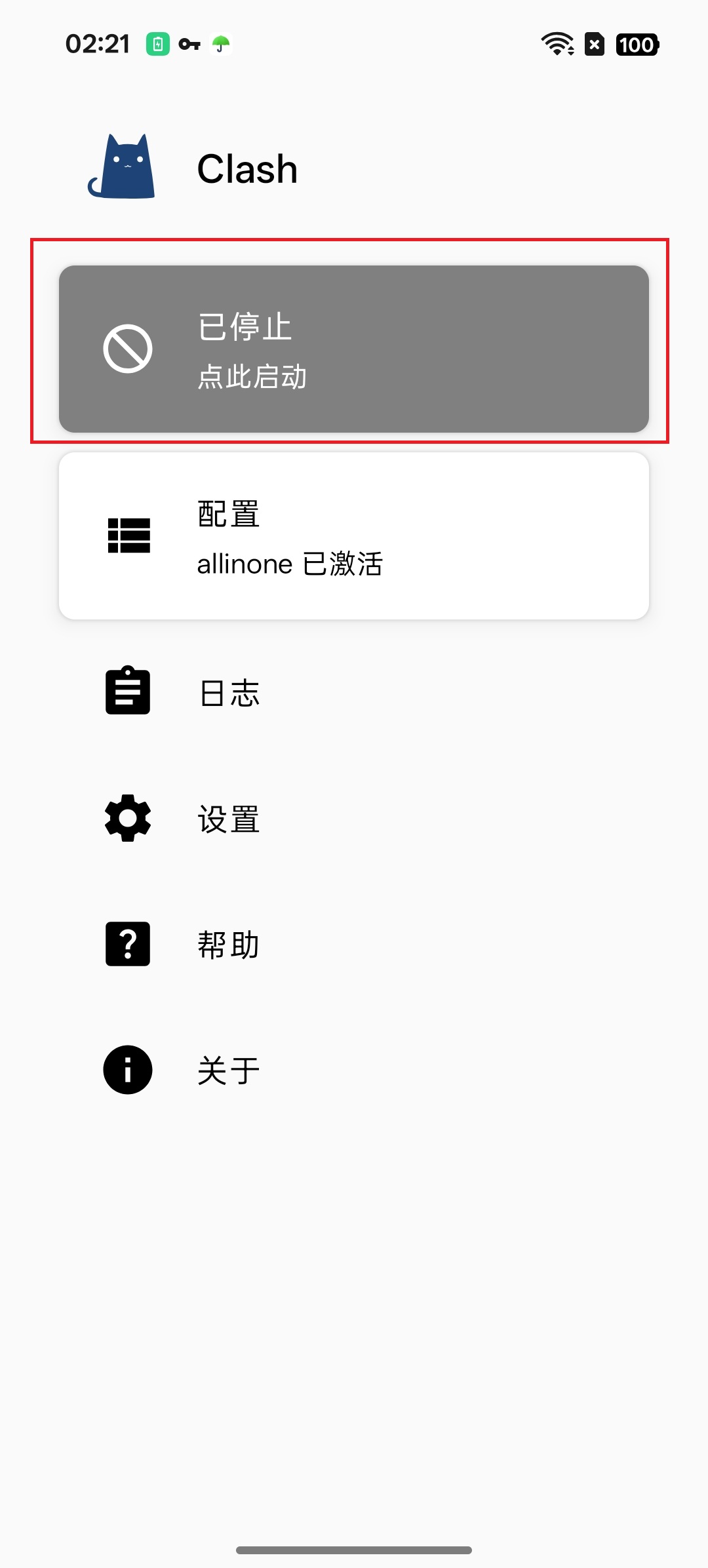Select the 关于 menu entry
Screen dimensions: 708x1568
tap(227, 1068)
